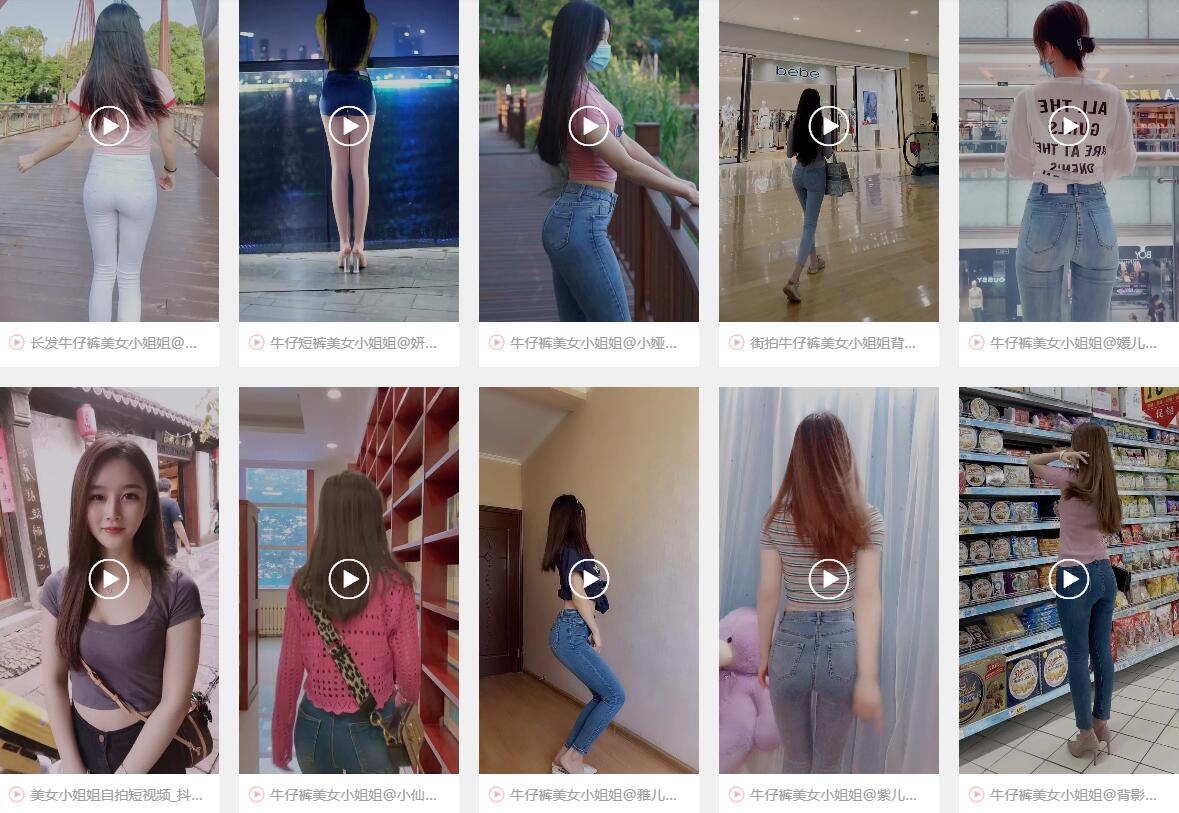
Task: Play the 牛仔裤美女小姐姐@雅儿 video
Action: [589, 579]
